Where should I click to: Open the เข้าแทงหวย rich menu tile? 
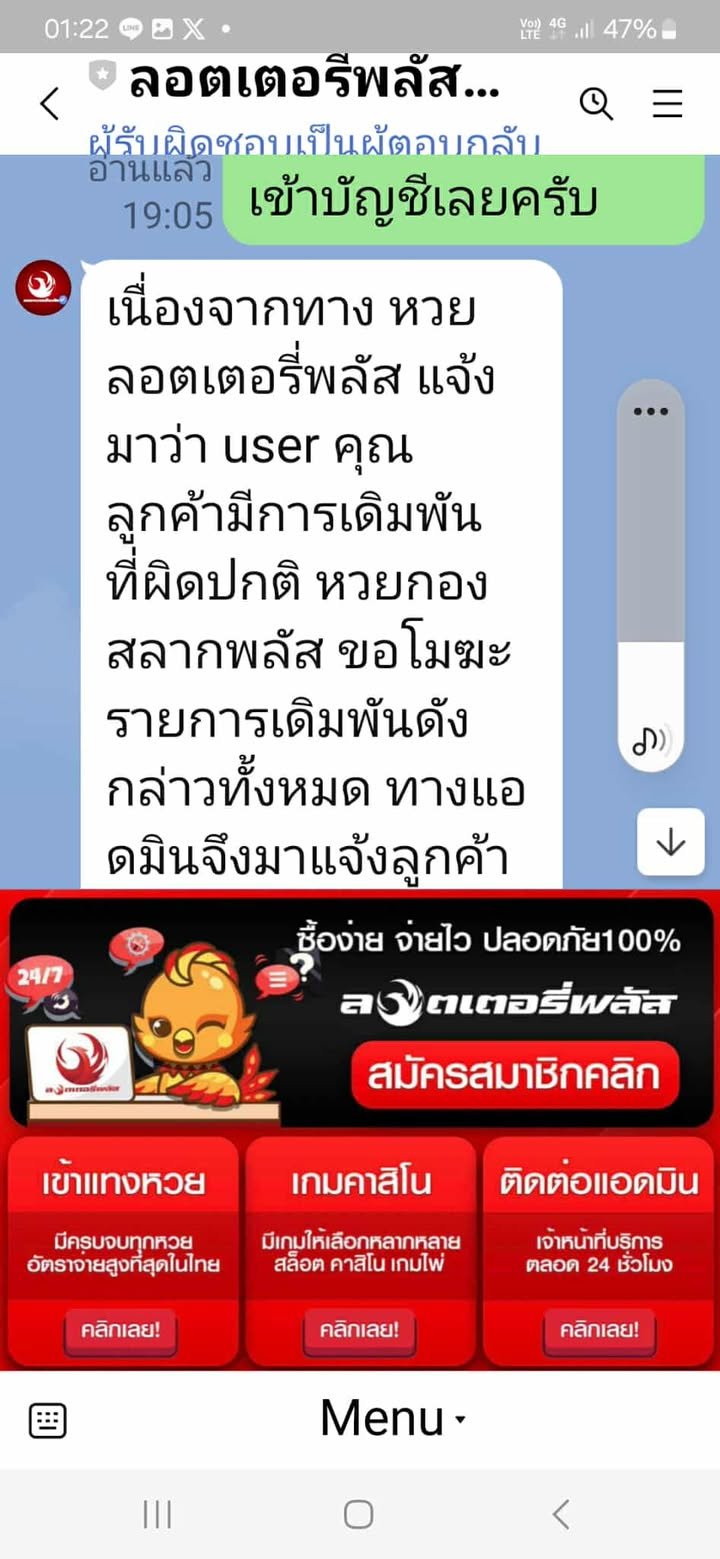pyautogui.click(x=123, y=1250)
